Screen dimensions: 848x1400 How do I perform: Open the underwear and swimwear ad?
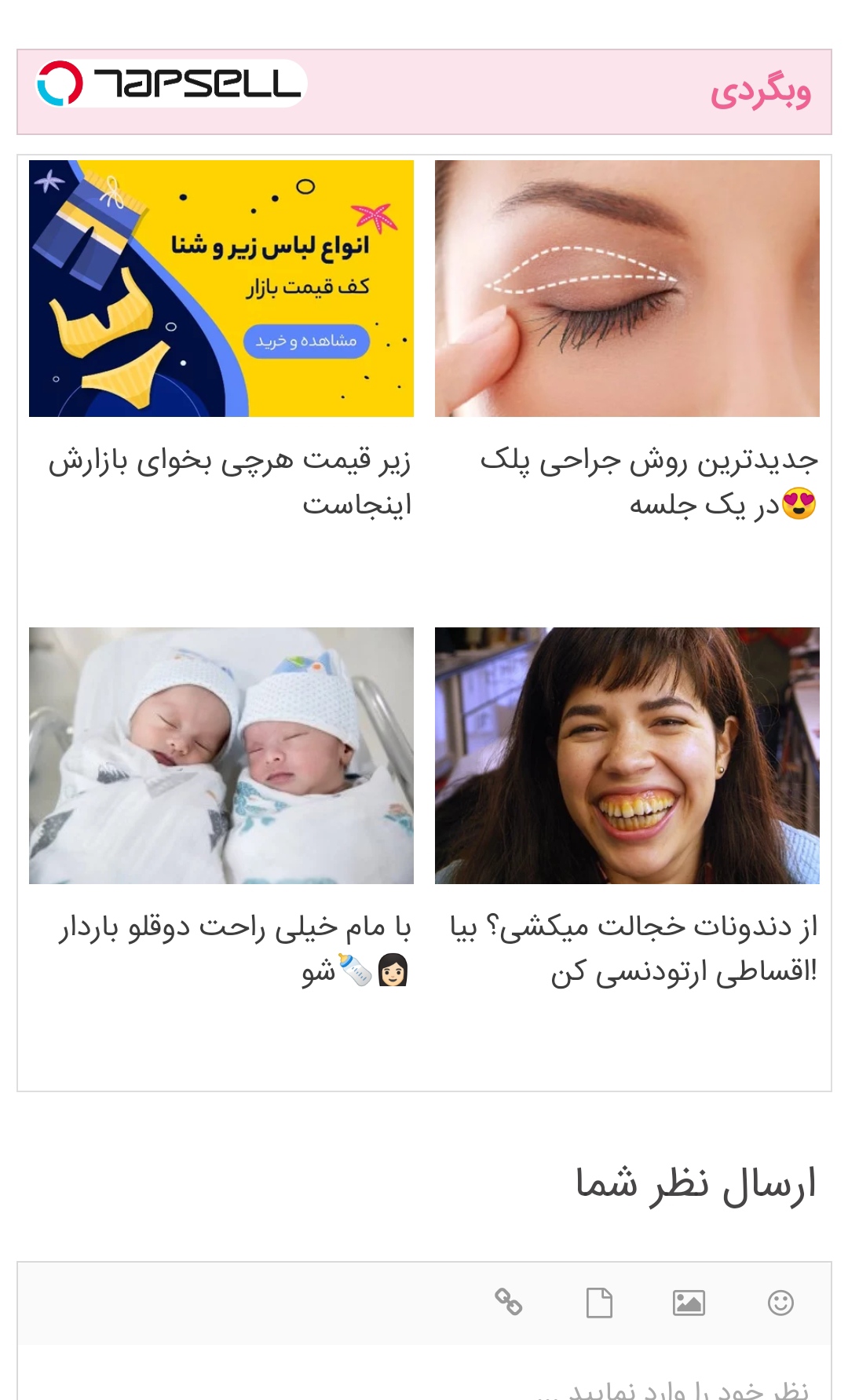click(221, 288)
